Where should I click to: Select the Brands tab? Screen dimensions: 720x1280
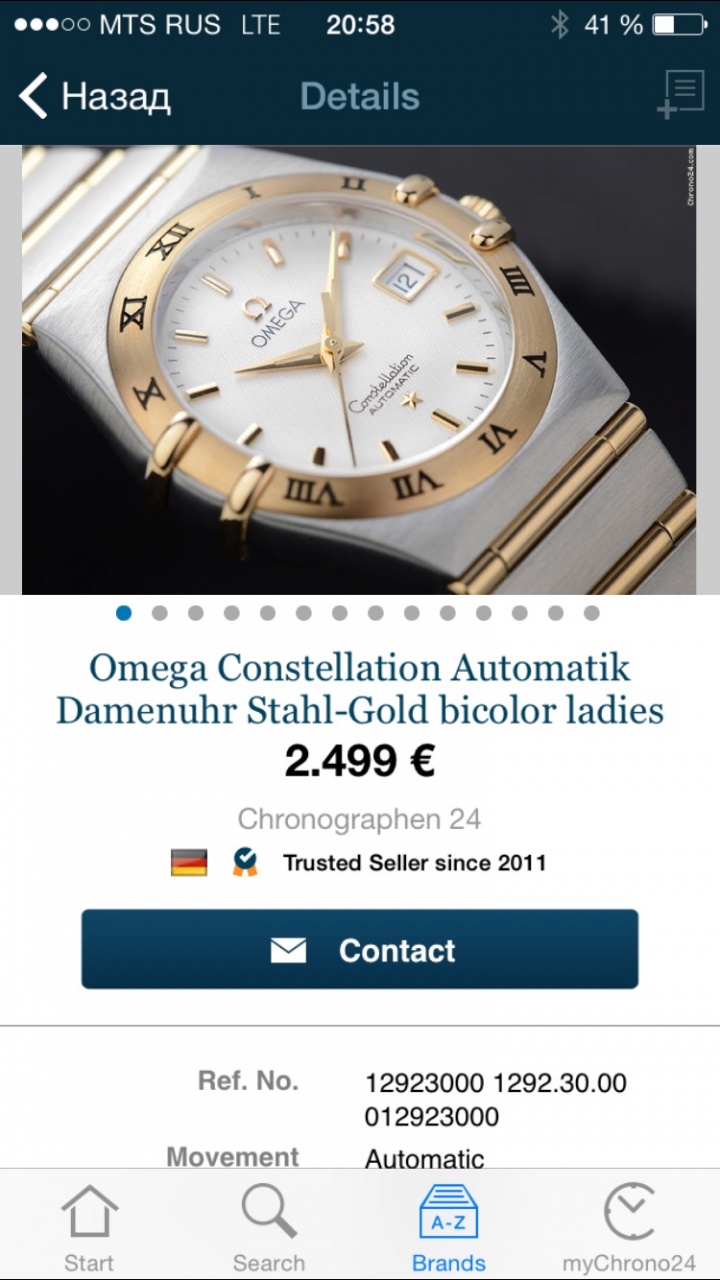coord(449,1227)
